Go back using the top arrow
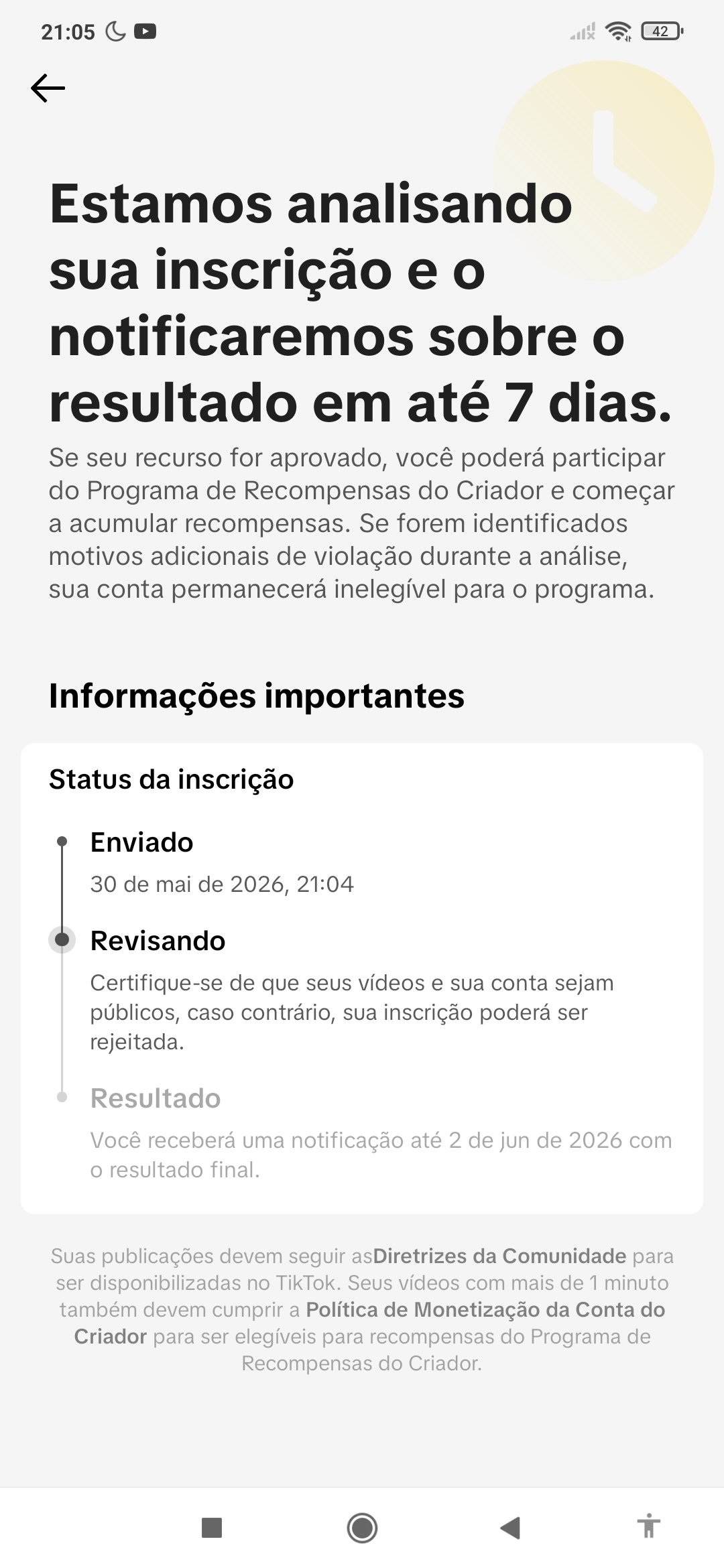724x1568 pixels. point(48,88)
